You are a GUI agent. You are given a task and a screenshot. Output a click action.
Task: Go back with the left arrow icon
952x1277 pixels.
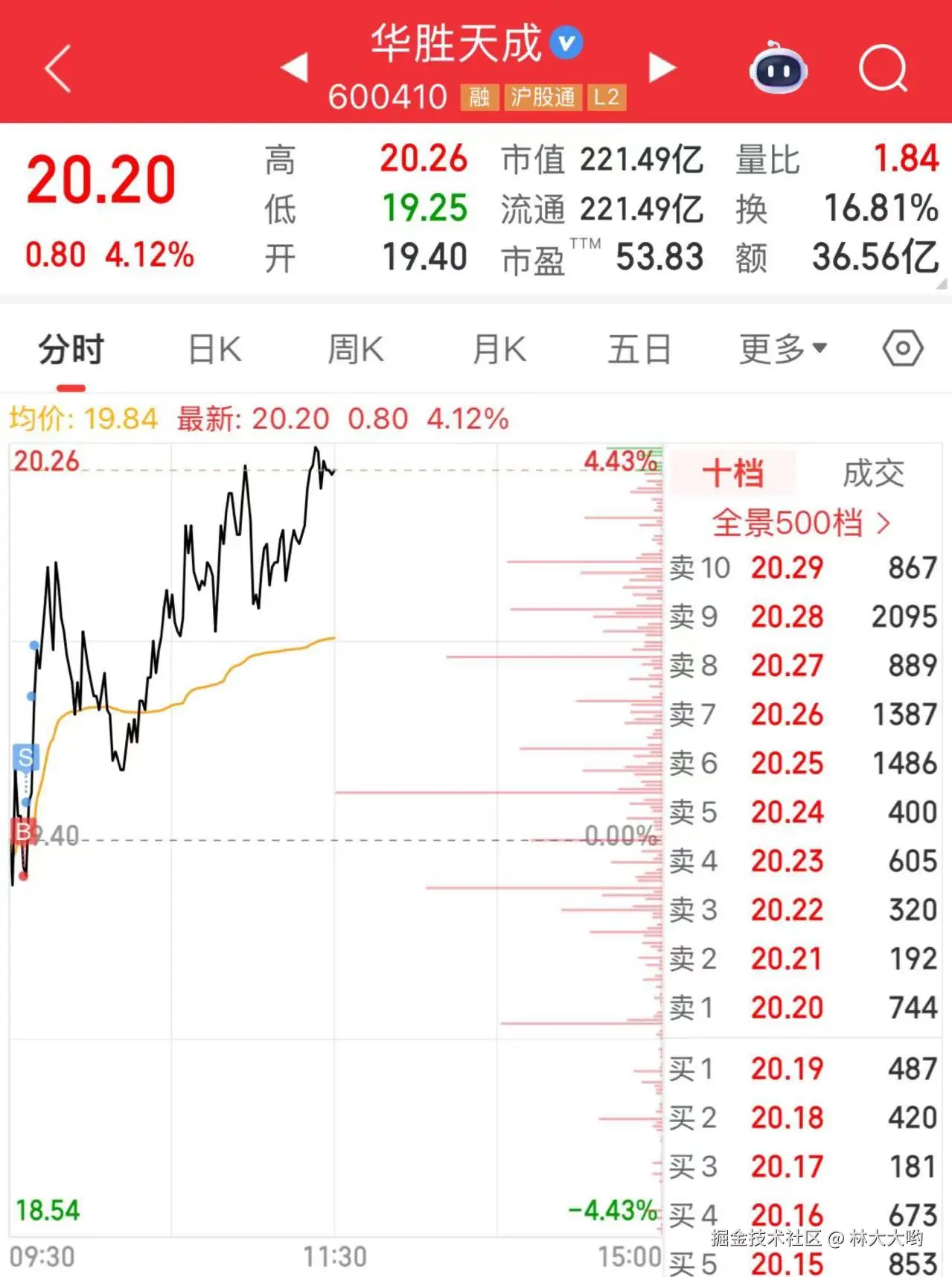57,69
